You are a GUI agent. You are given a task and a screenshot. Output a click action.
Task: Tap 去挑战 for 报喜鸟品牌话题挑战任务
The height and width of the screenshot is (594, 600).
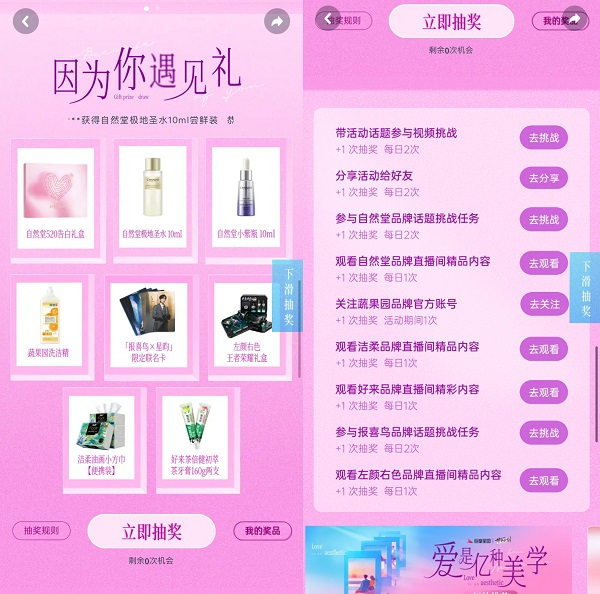pos(543,433)
